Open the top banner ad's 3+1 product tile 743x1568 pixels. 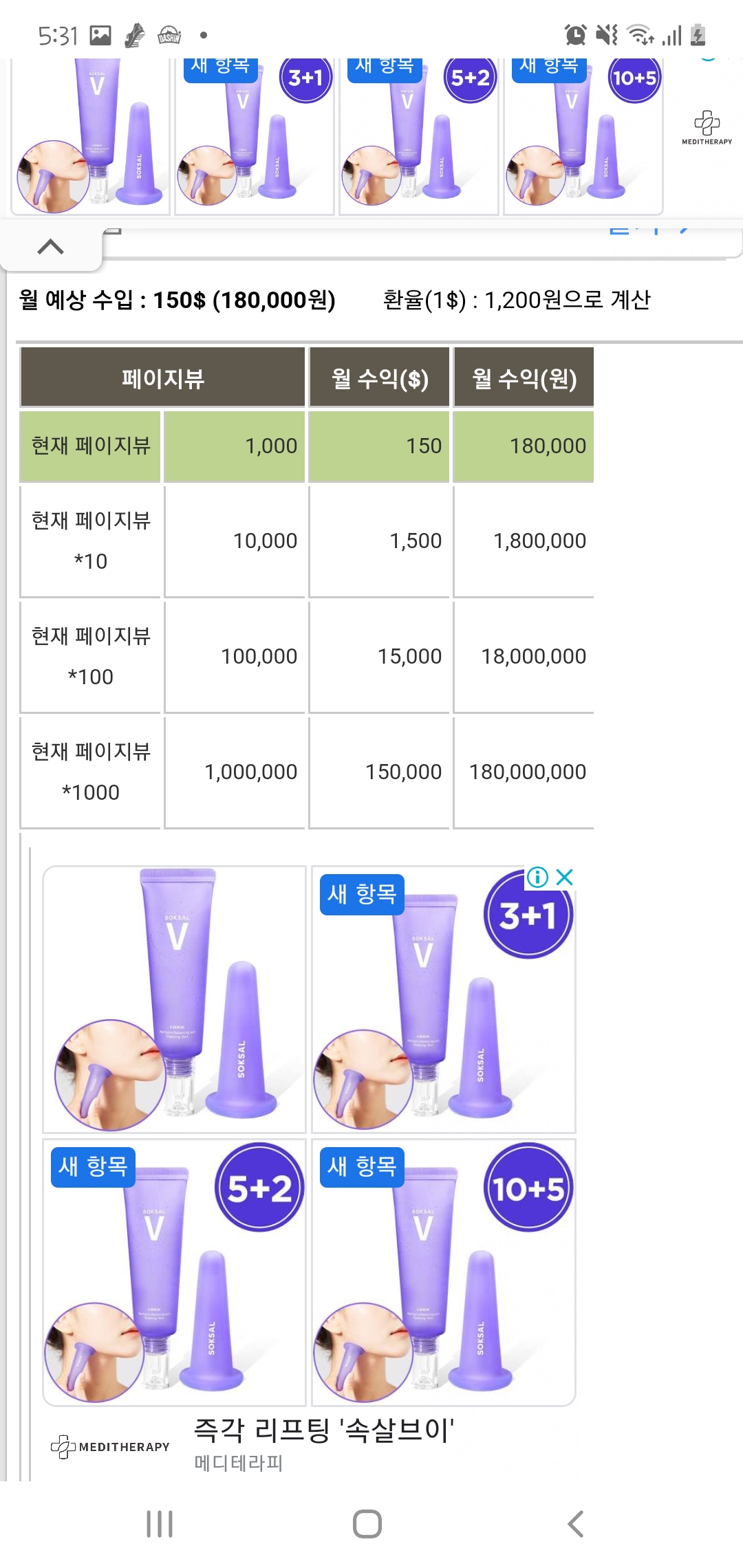point(255,138)
